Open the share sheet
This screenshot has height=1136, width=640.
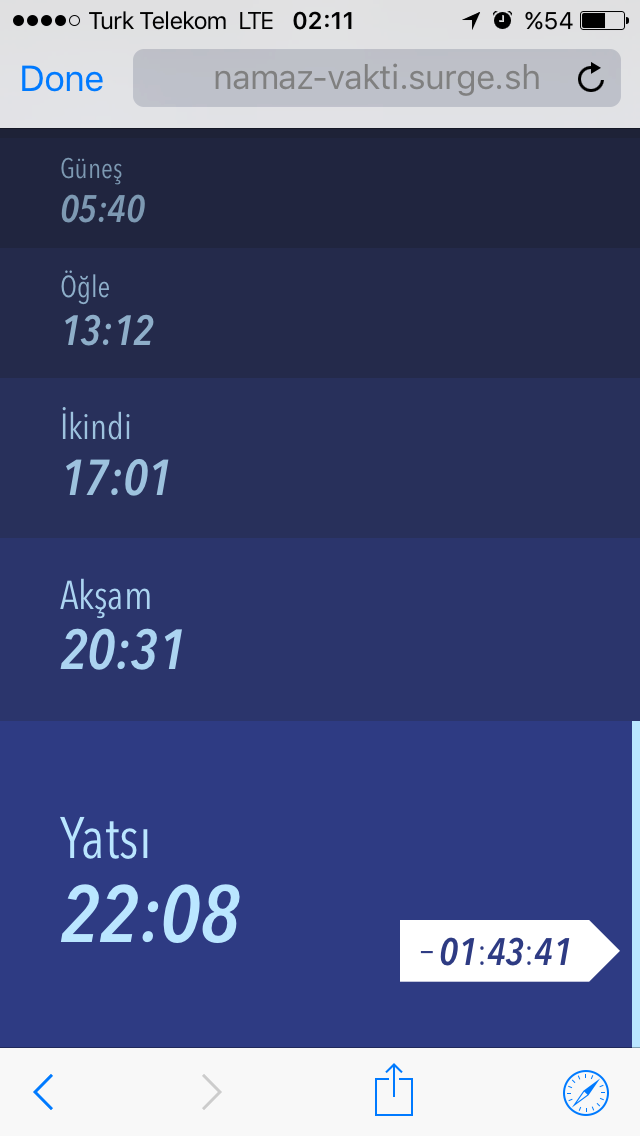pyautogui.click(x=394, y=1089)
